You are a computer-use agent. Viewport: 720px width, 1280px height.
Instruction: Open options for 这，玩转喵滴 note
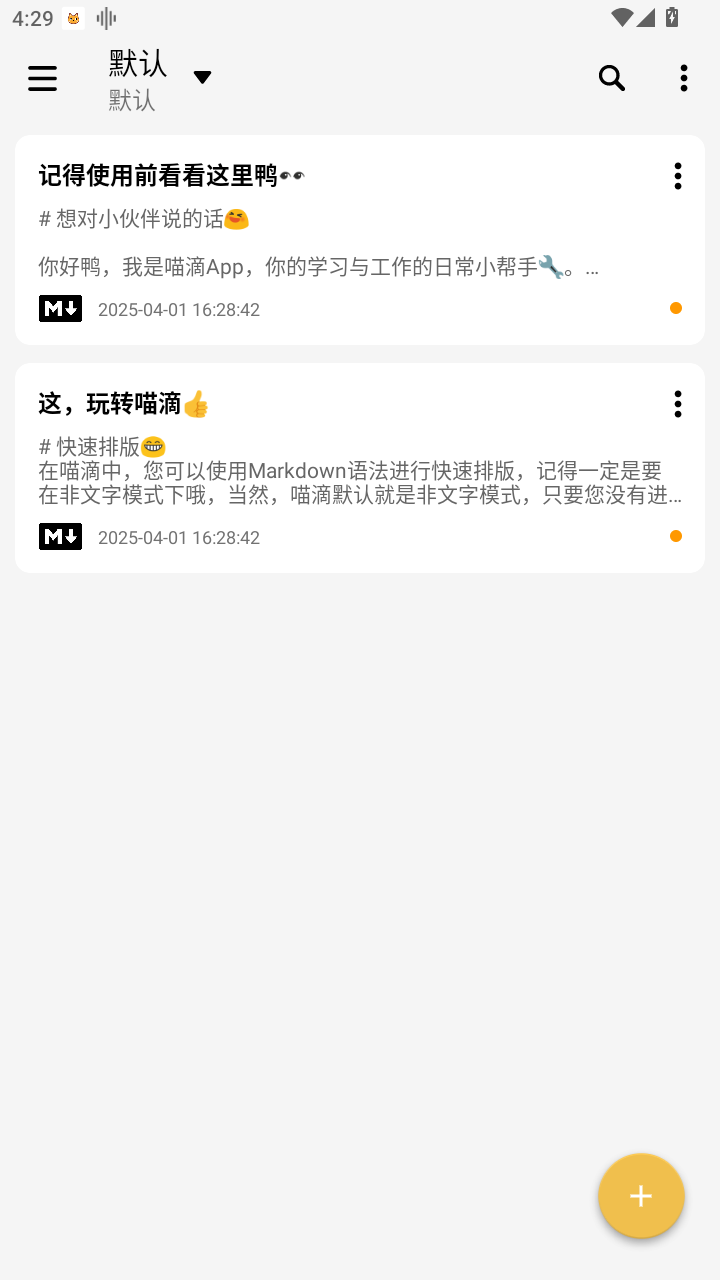coord(677,404)
